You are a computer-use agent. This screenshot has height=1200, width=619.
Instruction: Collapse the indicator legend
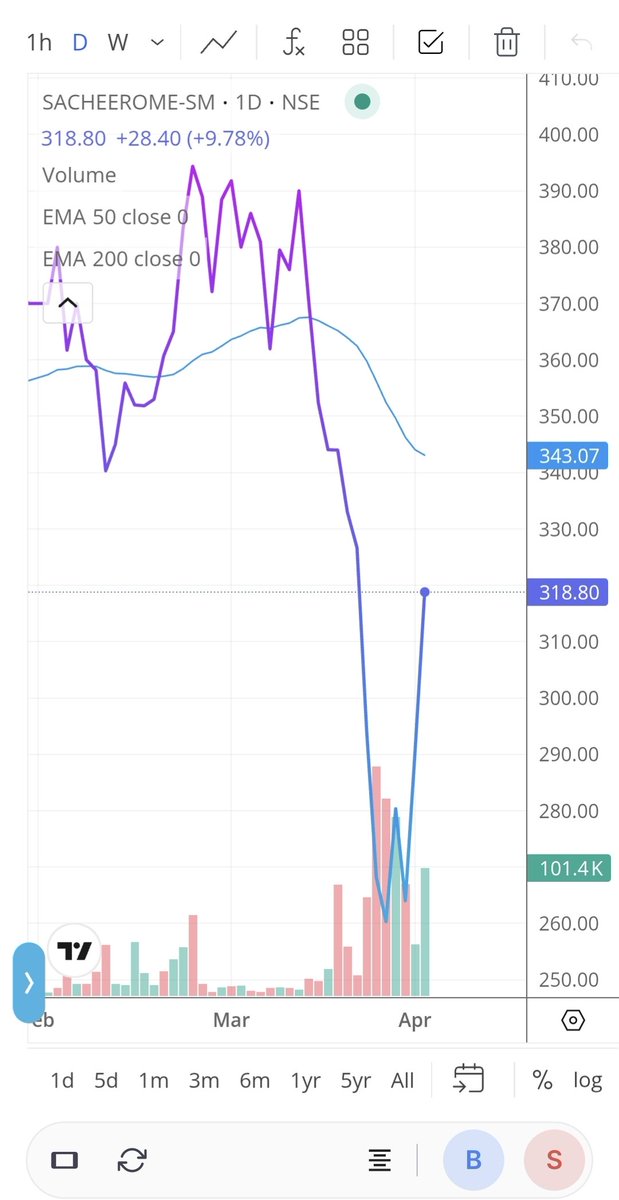tap(67, 303)
